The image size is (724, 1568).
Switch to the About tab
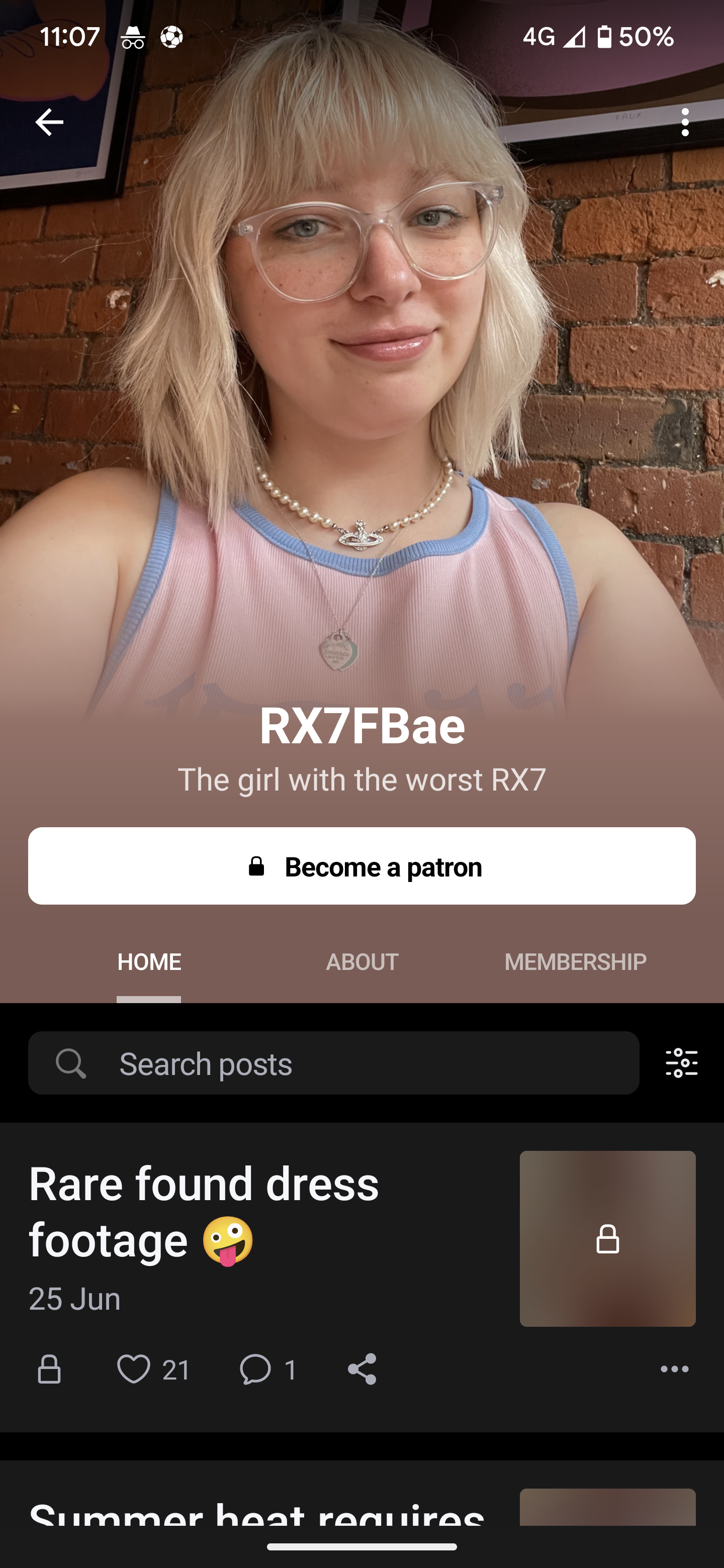tap(361, 962)
